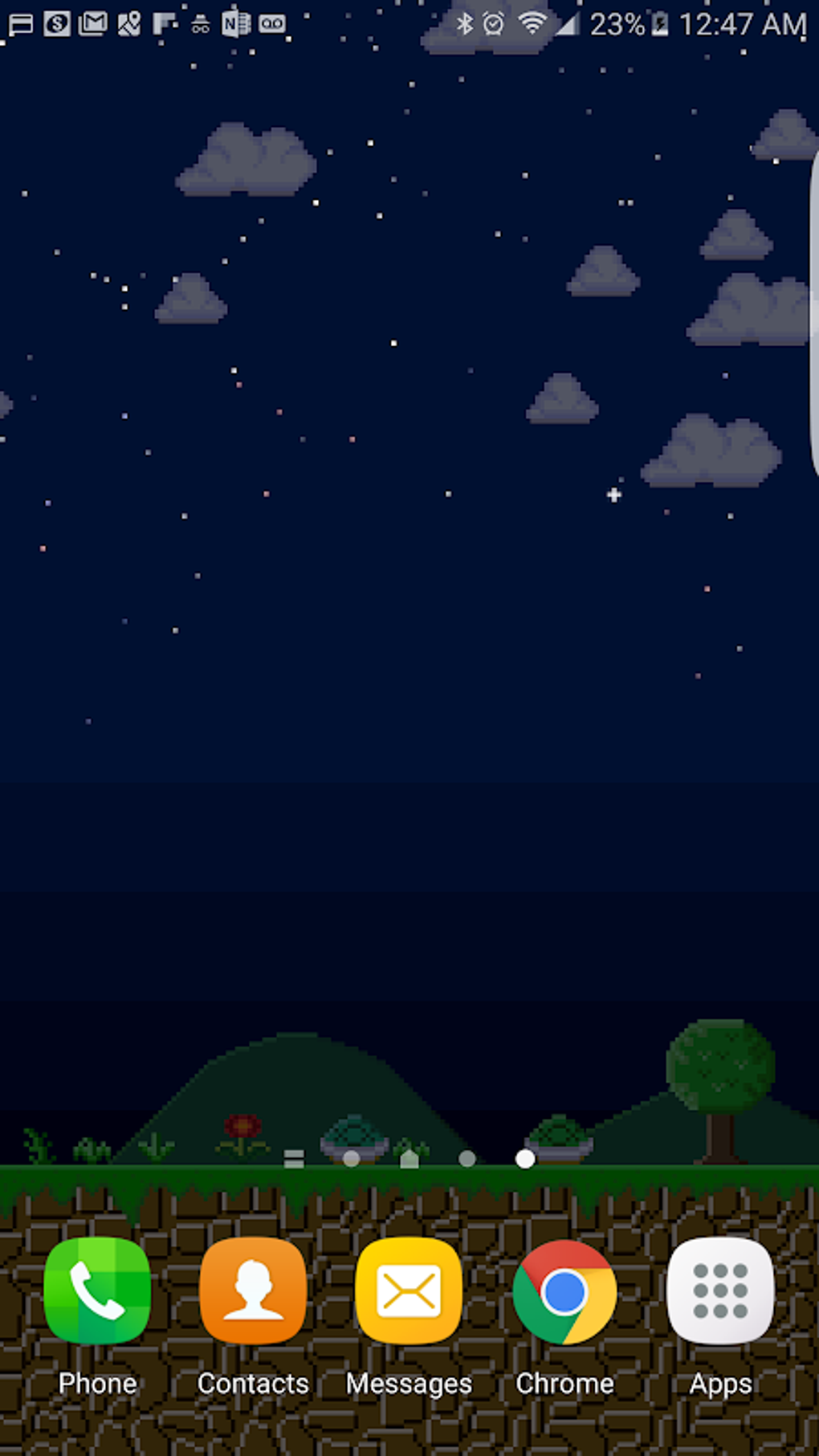Image resolution: width=819 pixels, height=1456 pixels.
Task: Open the Contacts app
Action: click(252, 1291)
